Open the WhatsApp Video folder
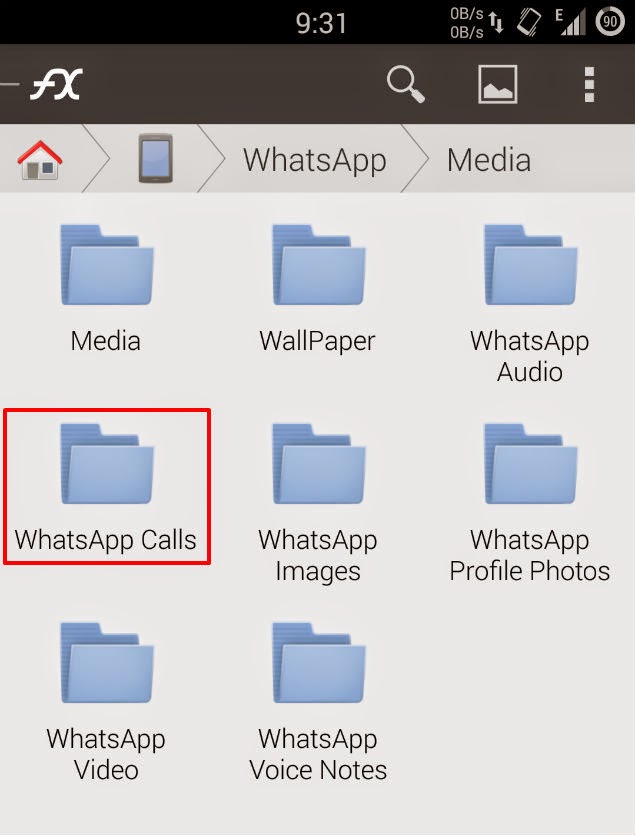 point(106,664)
